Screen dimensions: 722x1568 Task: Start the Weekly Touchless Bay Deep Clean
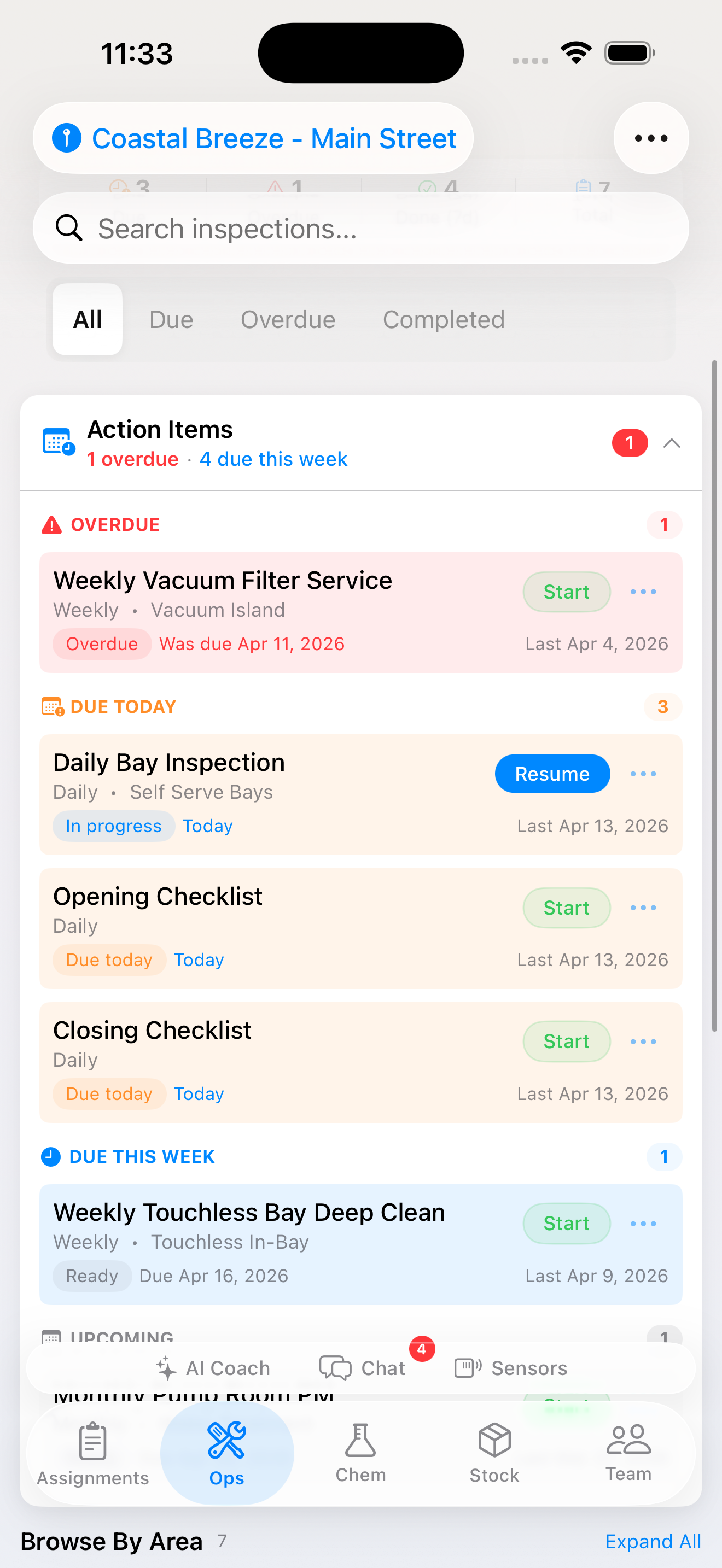coord(566,1224)
